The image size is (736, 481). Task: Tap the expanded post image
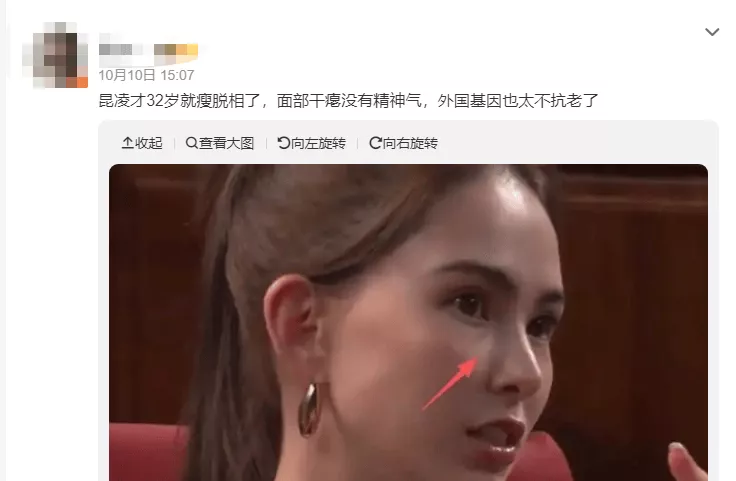(408, 320)
